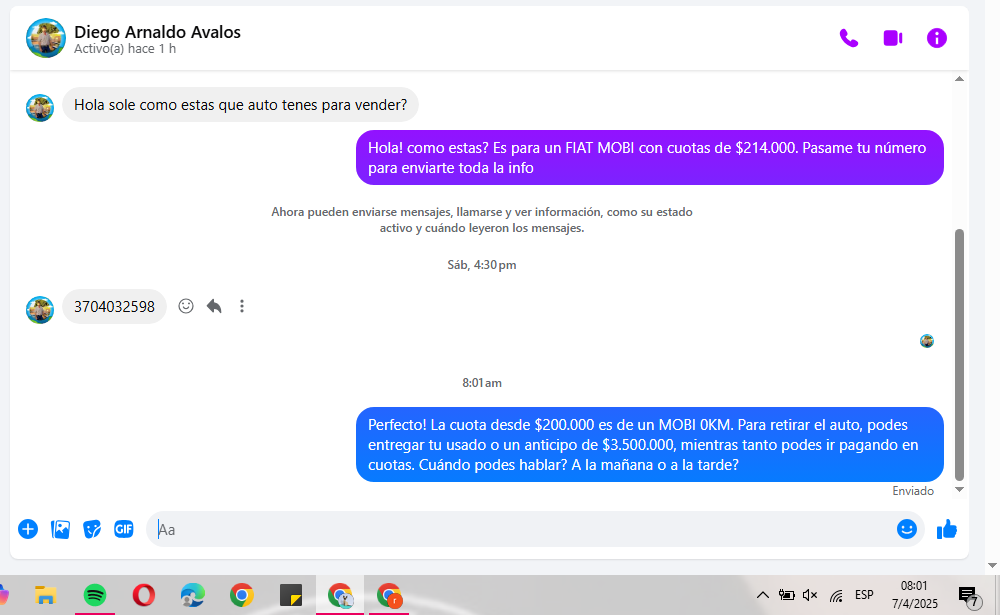The width and height of the screenshot is (1000, 615).
Task: Open more options for 3704032598 message
Action: (242, 306)
